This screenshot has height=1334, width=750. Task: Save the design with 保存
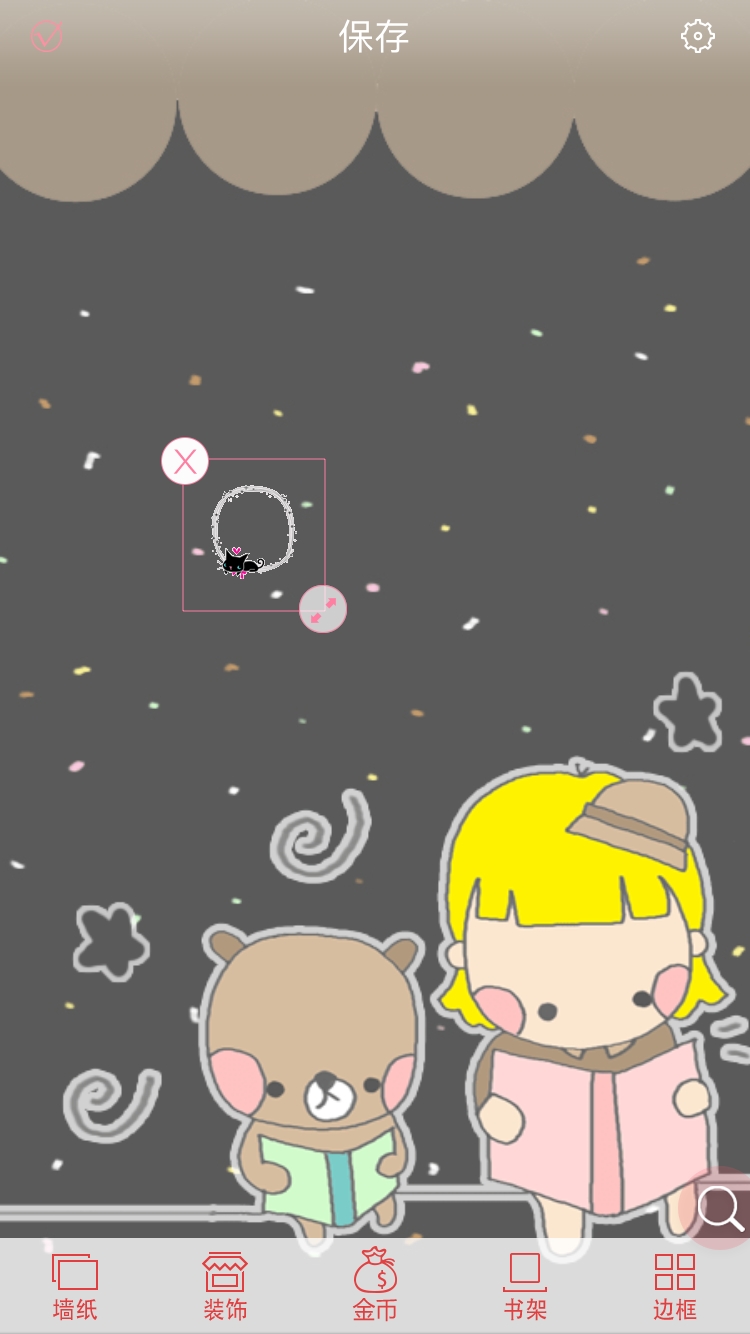tap(374, 37)
